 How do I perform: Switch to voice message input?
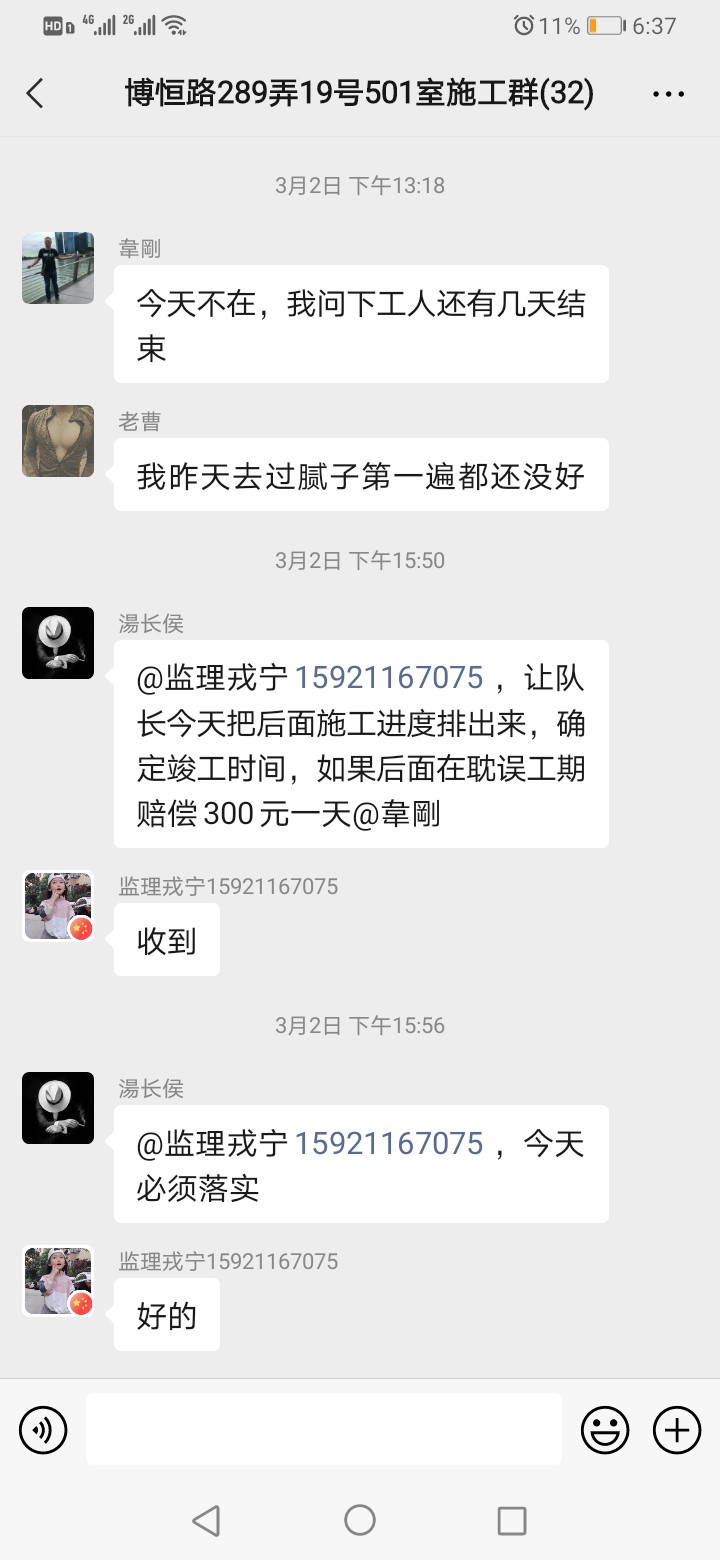click(43, 1429)
